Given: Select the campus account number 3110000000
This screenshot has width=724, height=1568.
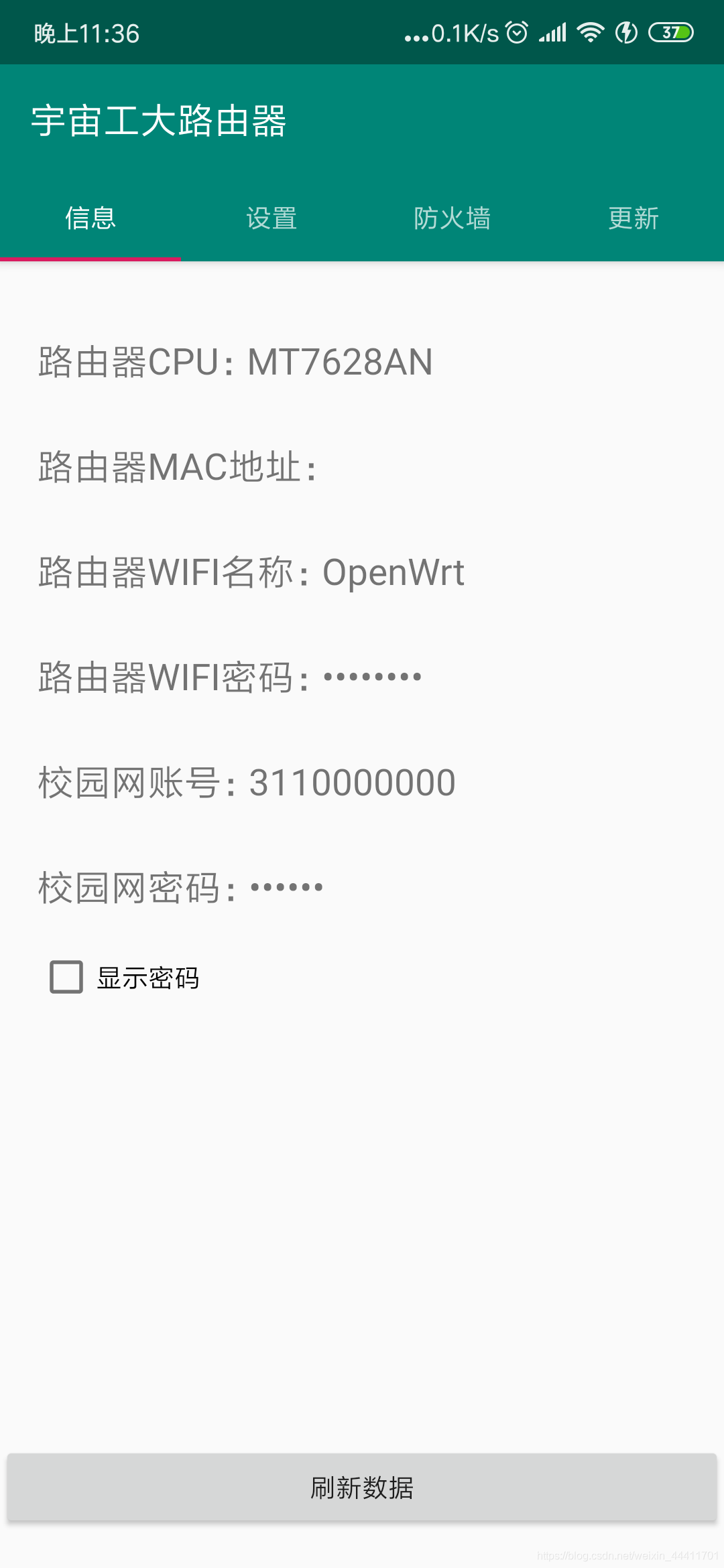Looking at the screenshot, I should point(351,781).
